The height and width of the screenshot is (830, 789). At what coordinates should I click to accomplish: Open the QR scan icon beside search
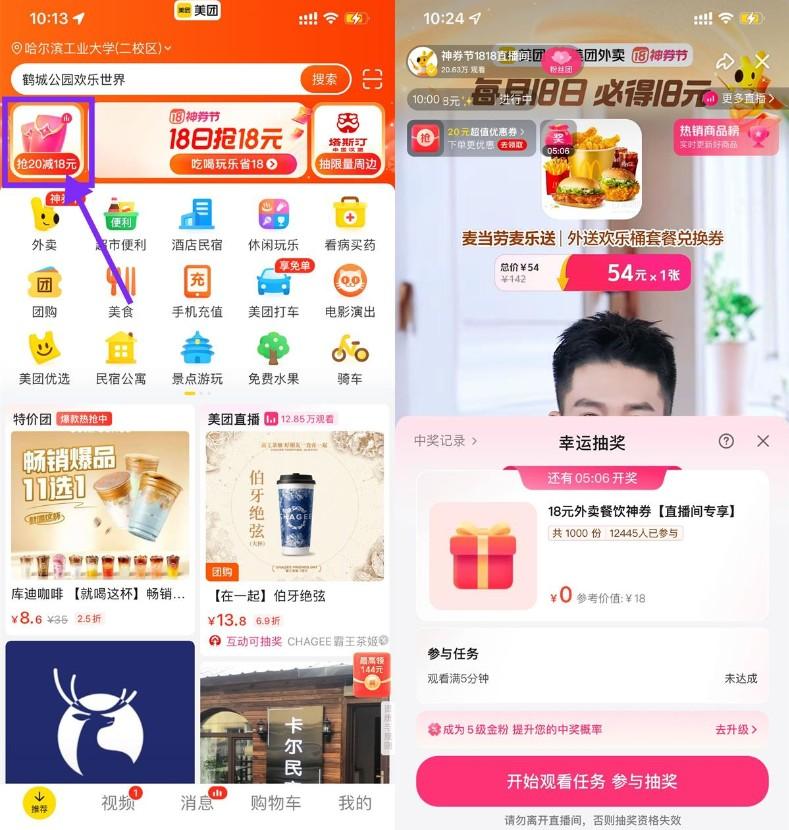click(x=372, y=79)
